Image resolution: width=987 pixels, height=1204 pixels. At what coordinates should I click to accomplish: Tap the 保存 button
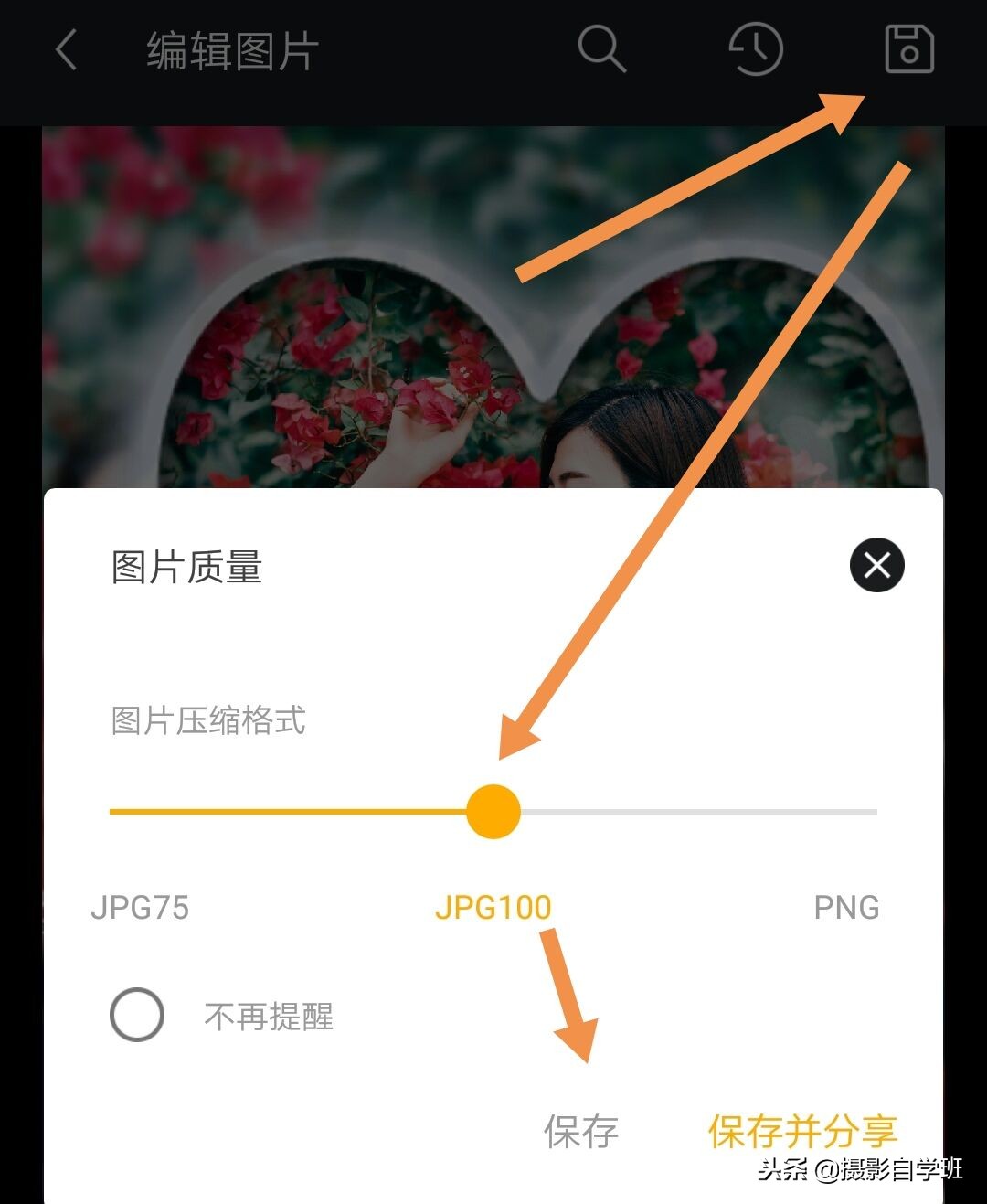[x=582, y=1130]
